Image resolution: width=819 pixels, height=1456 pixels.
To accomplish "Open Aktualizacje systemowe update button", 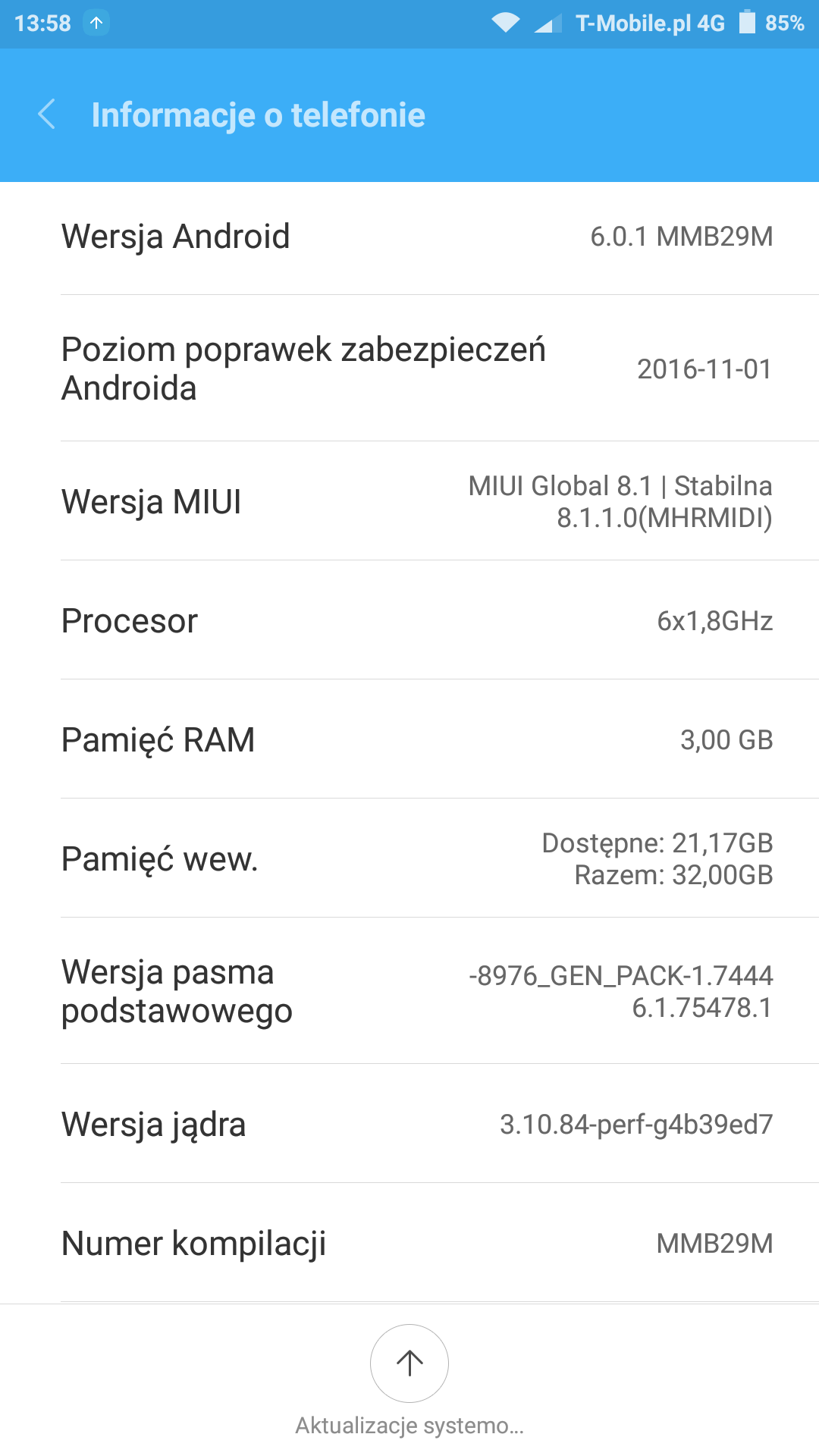I will point(409,1363).
